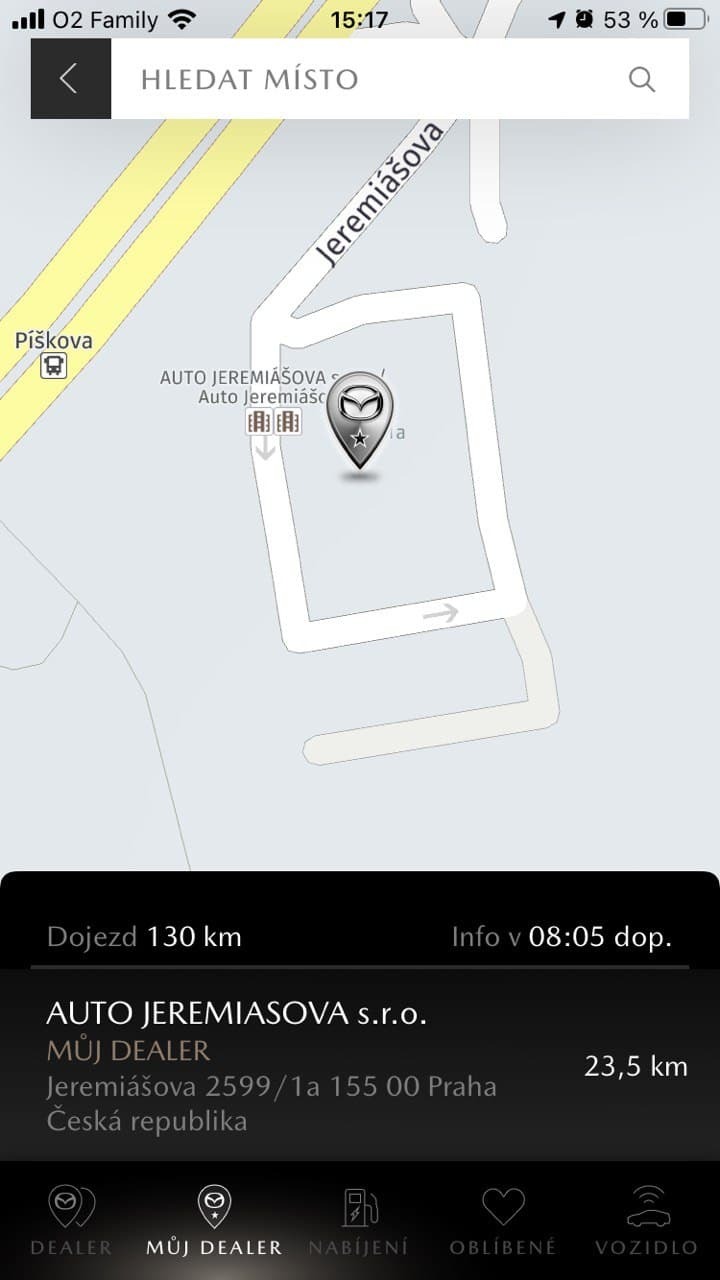This screenshot has width=720, height=1280.
Task: Show the Oblíbené favorites tab
Action: point(503,1220)
